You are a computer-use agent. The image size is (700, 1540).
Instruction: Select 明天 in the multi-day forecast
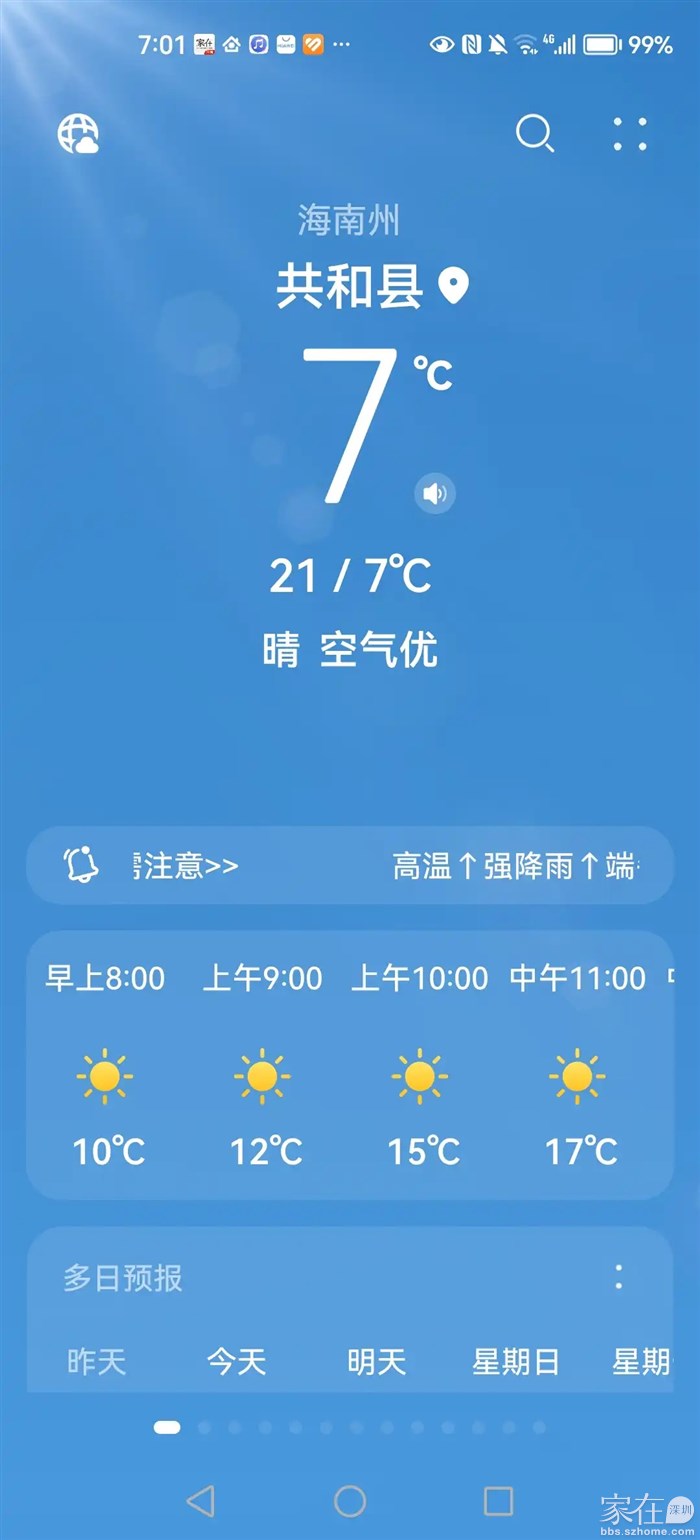coord(377,1361)
